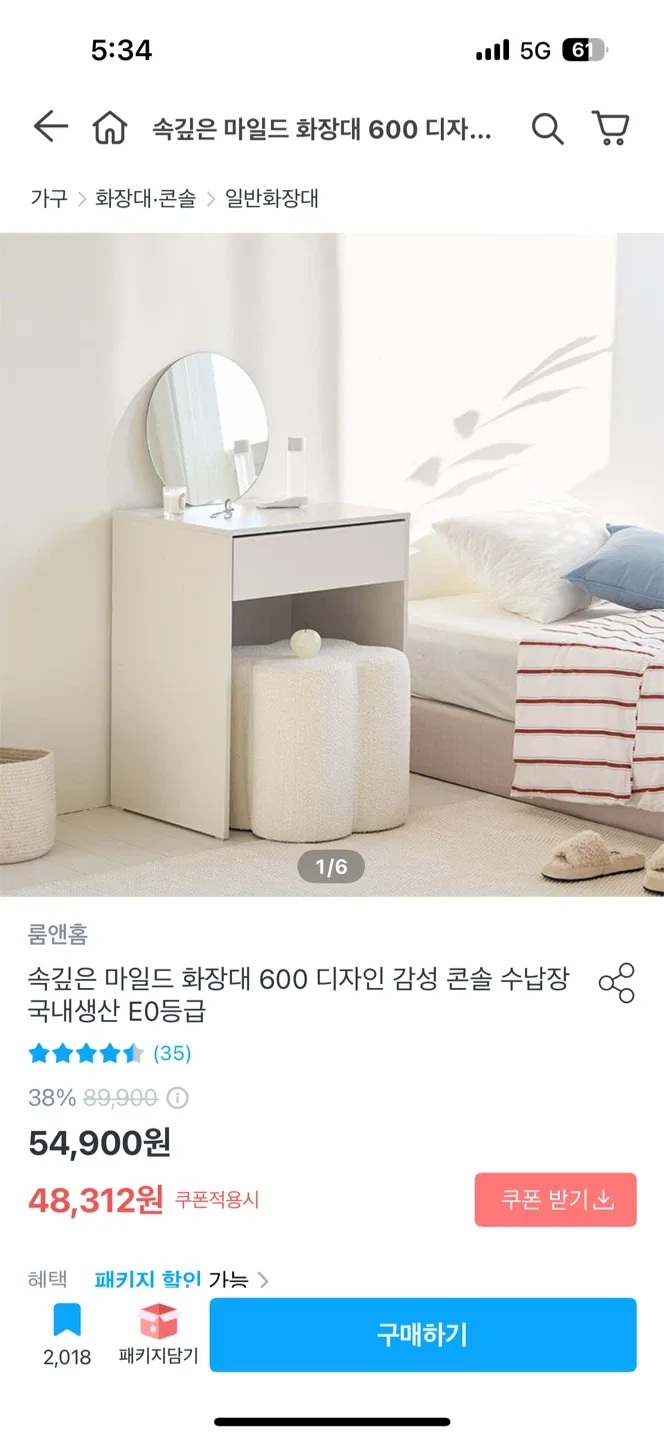This screenshot has width=664, height=1440.
Task: Open the 패키지 할인 가능 details
Action: (182, 1279)
